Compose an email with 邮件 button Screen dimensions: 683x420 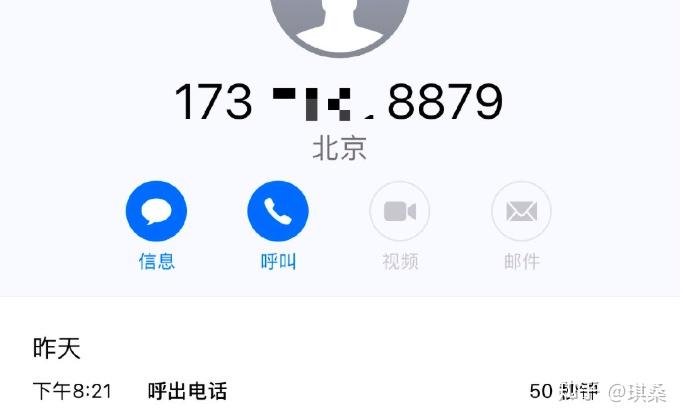521,212
